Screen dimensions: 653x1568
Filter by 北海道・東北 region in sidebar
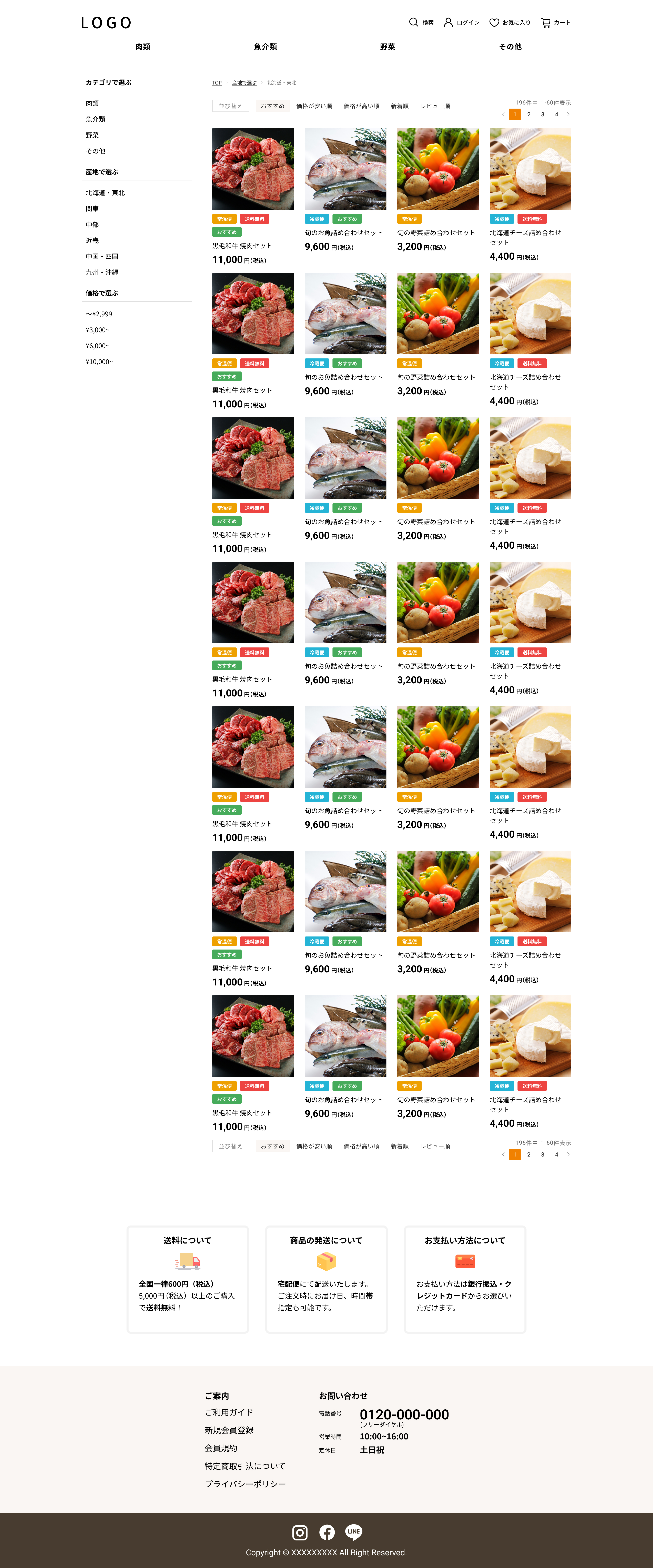pyautogui.click(x=105, y=193)
